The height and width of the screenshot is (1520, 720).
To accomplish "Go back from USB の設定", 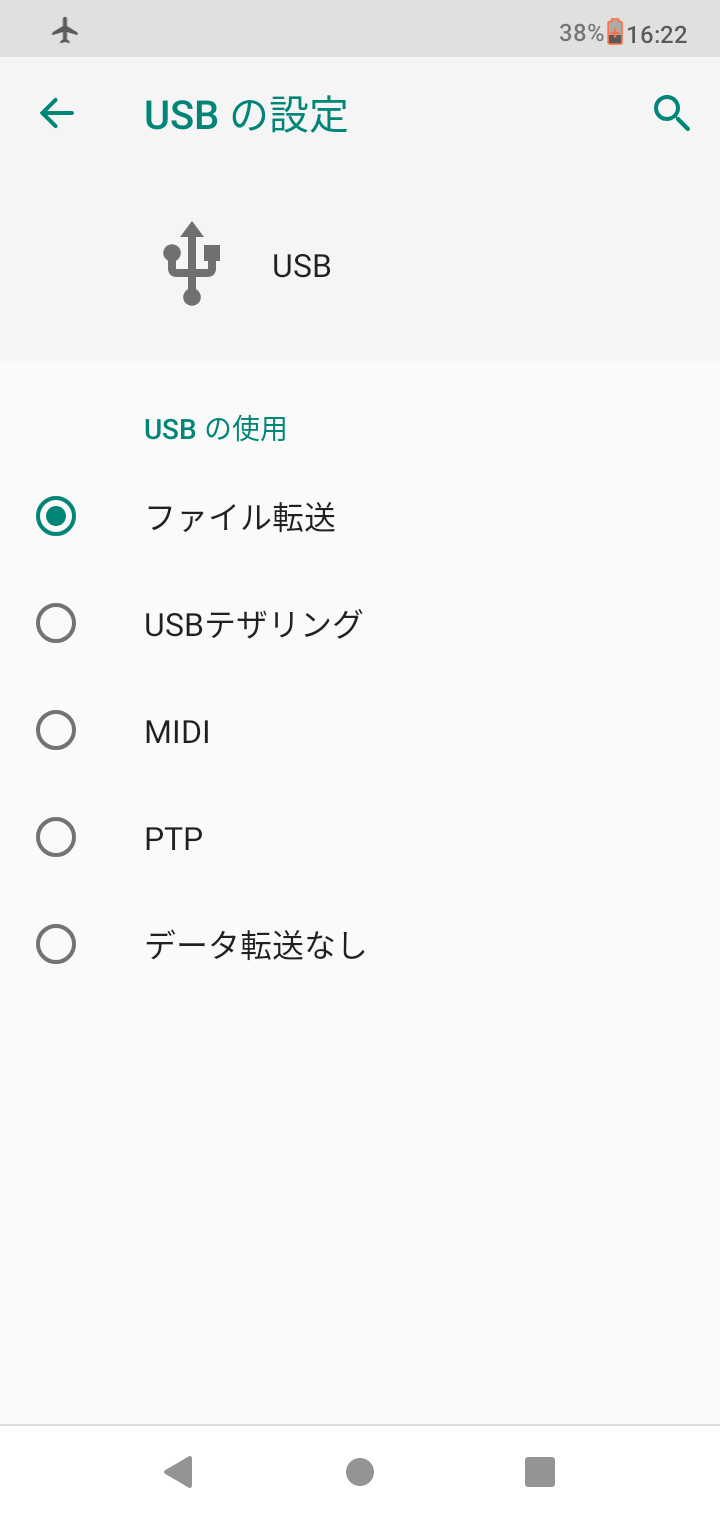I will point(57,114).
